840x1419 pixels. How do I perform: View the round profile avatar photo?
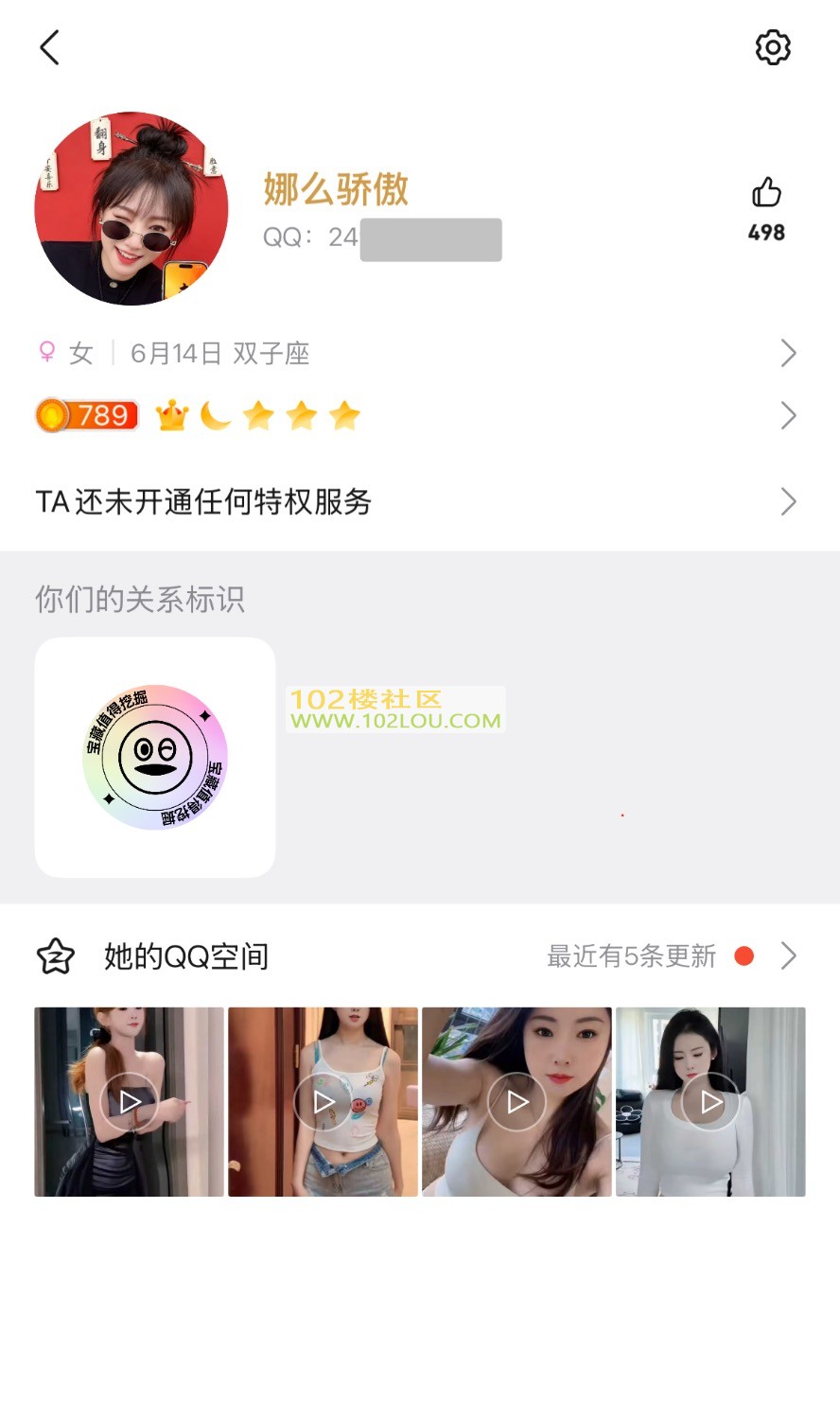point(131,209)
